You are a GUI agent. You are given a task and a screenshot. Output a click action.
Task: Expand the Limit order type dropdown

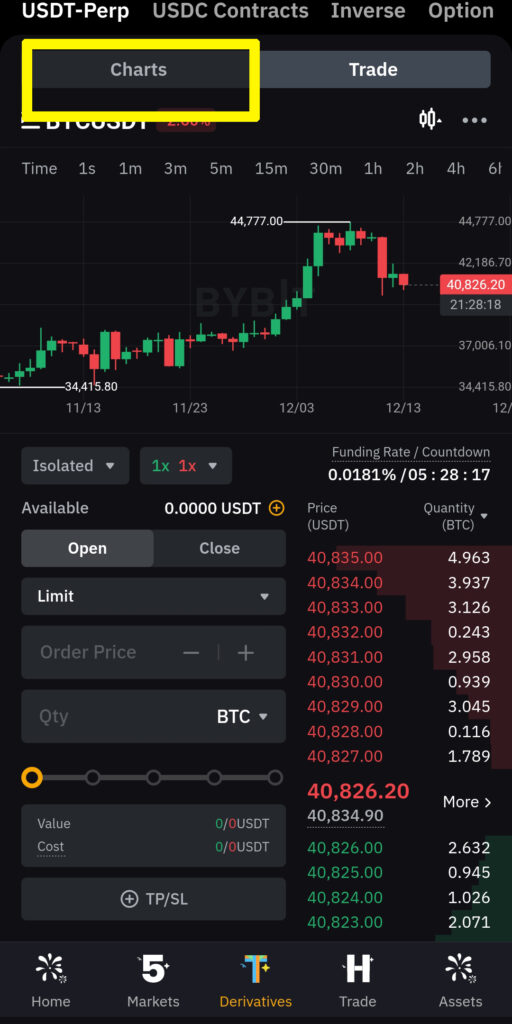point(153,596)
